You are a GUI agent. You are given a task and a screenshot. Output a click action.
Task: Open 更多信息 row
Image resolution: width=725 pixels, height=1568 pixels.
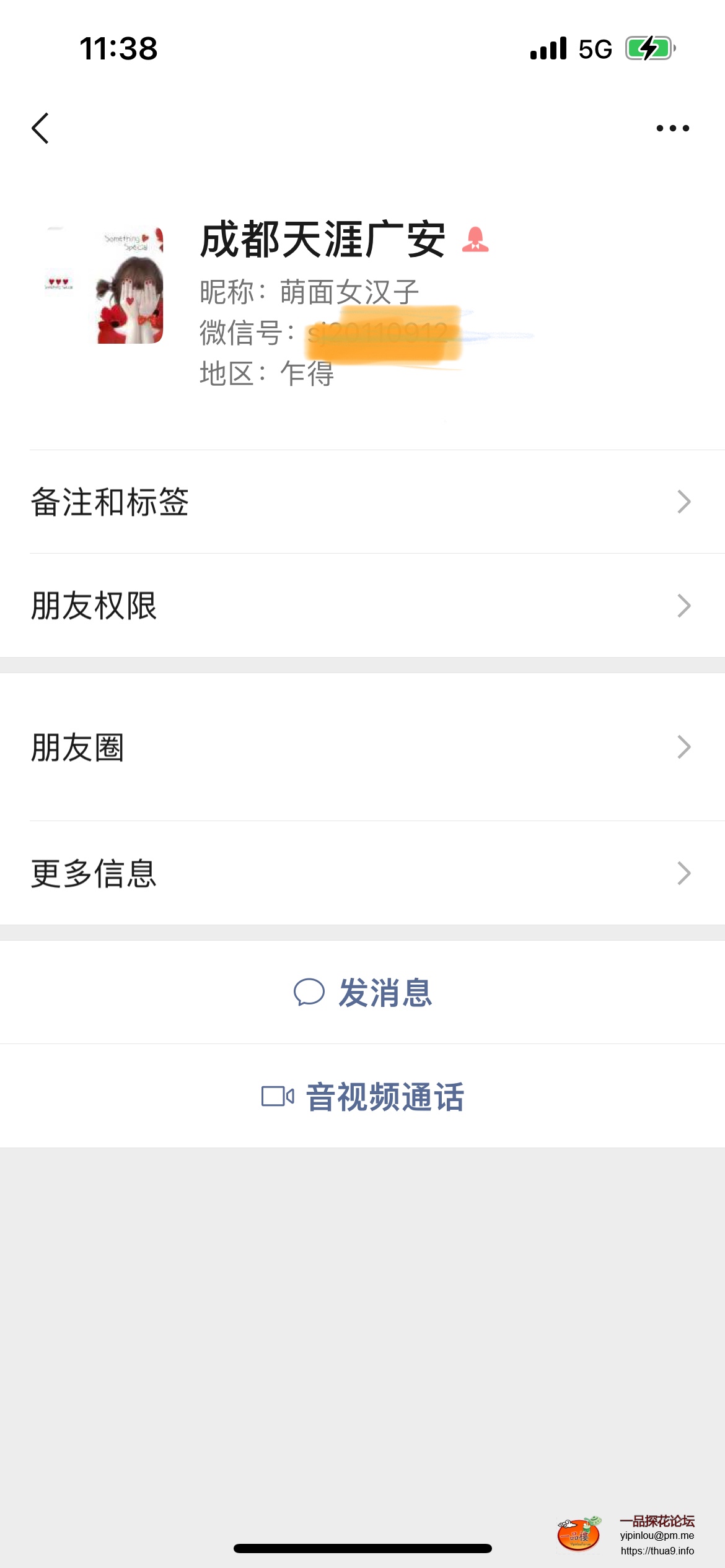(362, 873)
